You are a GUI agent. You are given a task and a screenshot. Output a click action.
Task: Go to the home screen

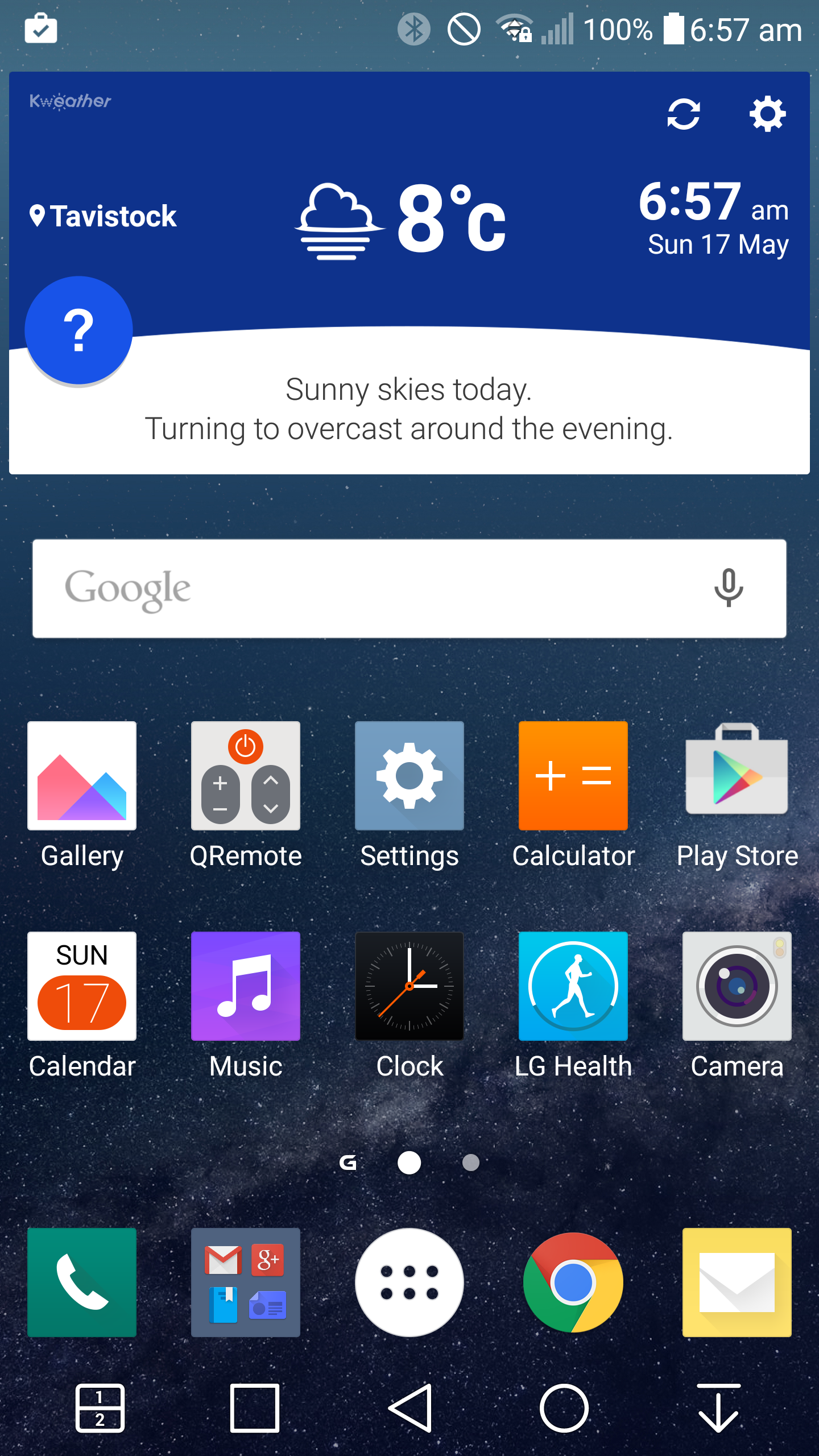[x=564, y=1408]
